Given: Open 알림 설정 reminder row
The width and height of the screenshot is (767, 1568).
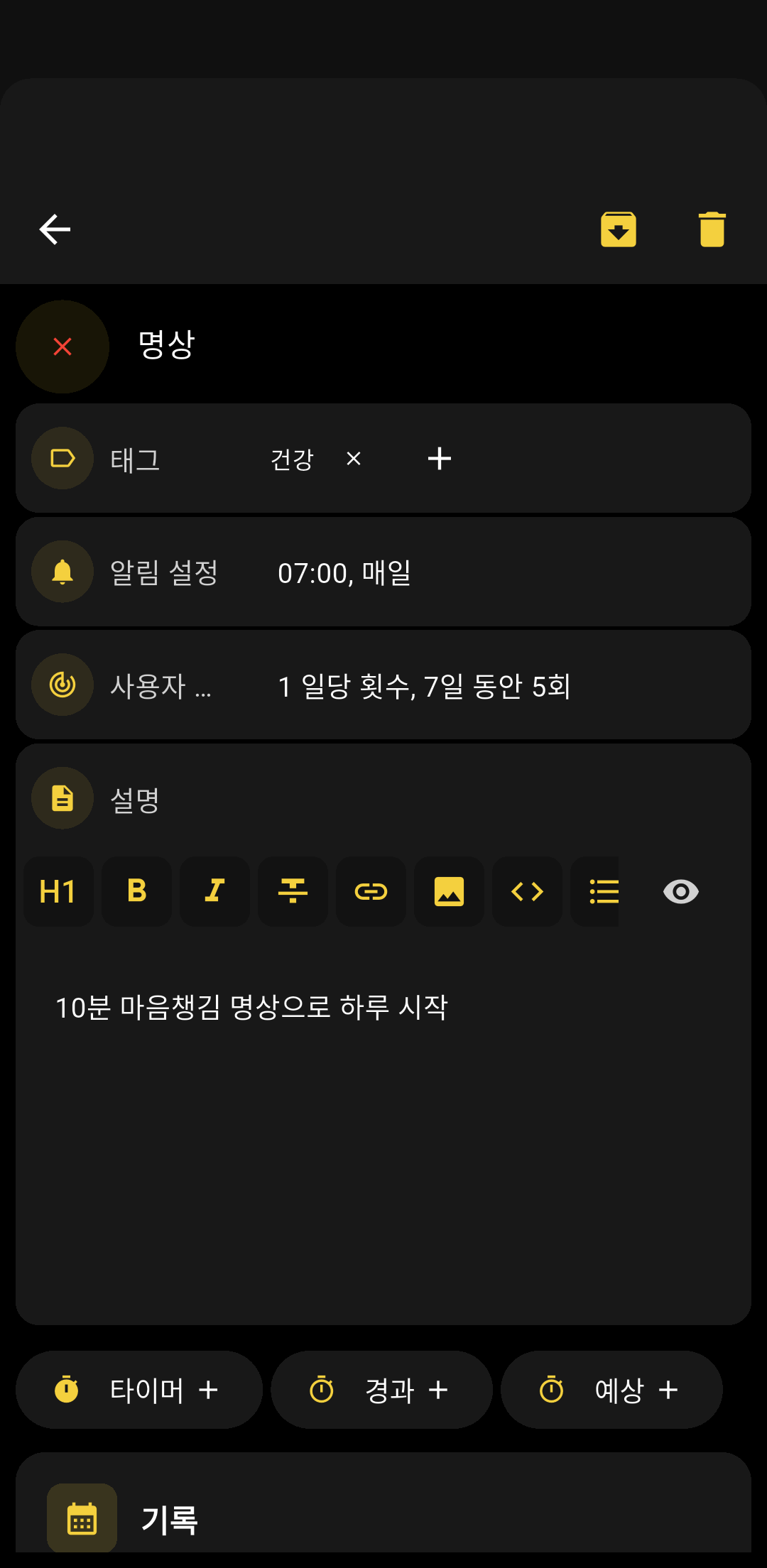Looking at the screenshot, I should (x=383, y=572).
